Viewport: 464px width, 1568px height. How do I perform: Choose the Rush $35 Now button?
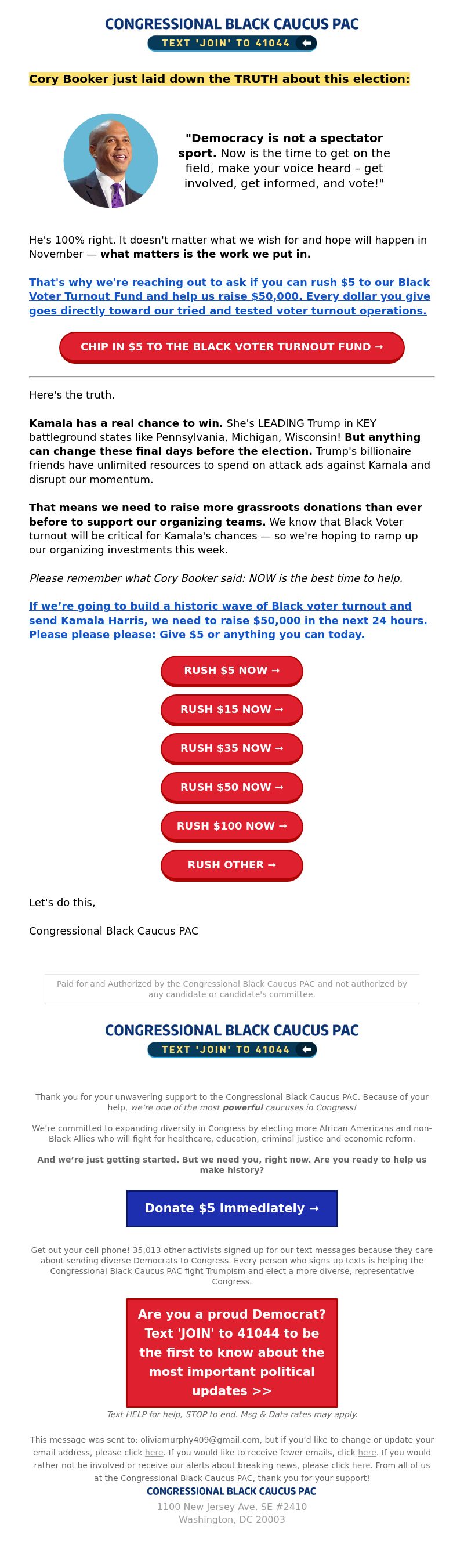pyautogui.click(x=231, y=748)
